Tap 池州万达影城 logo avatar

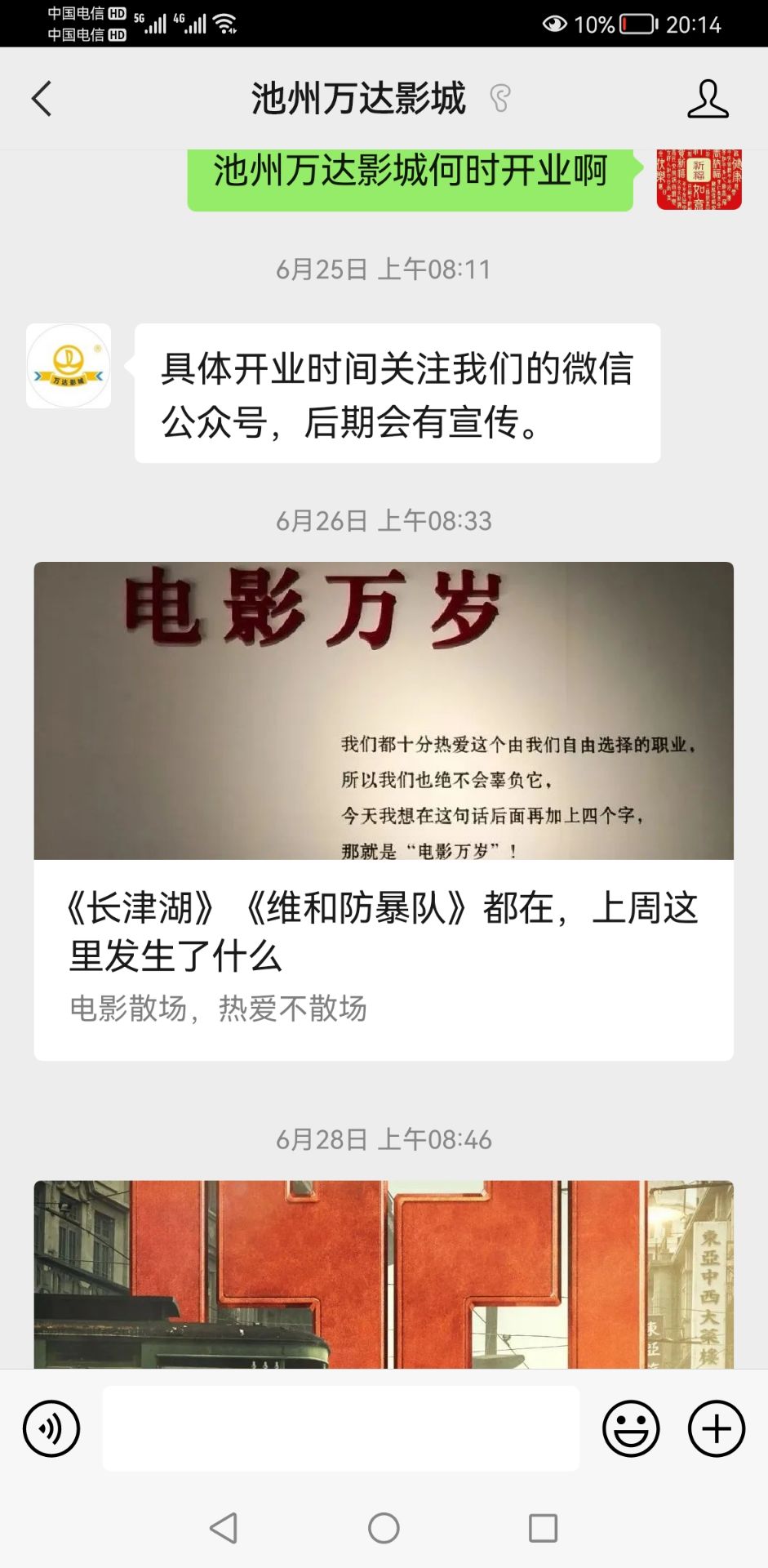tap(69, 366)
